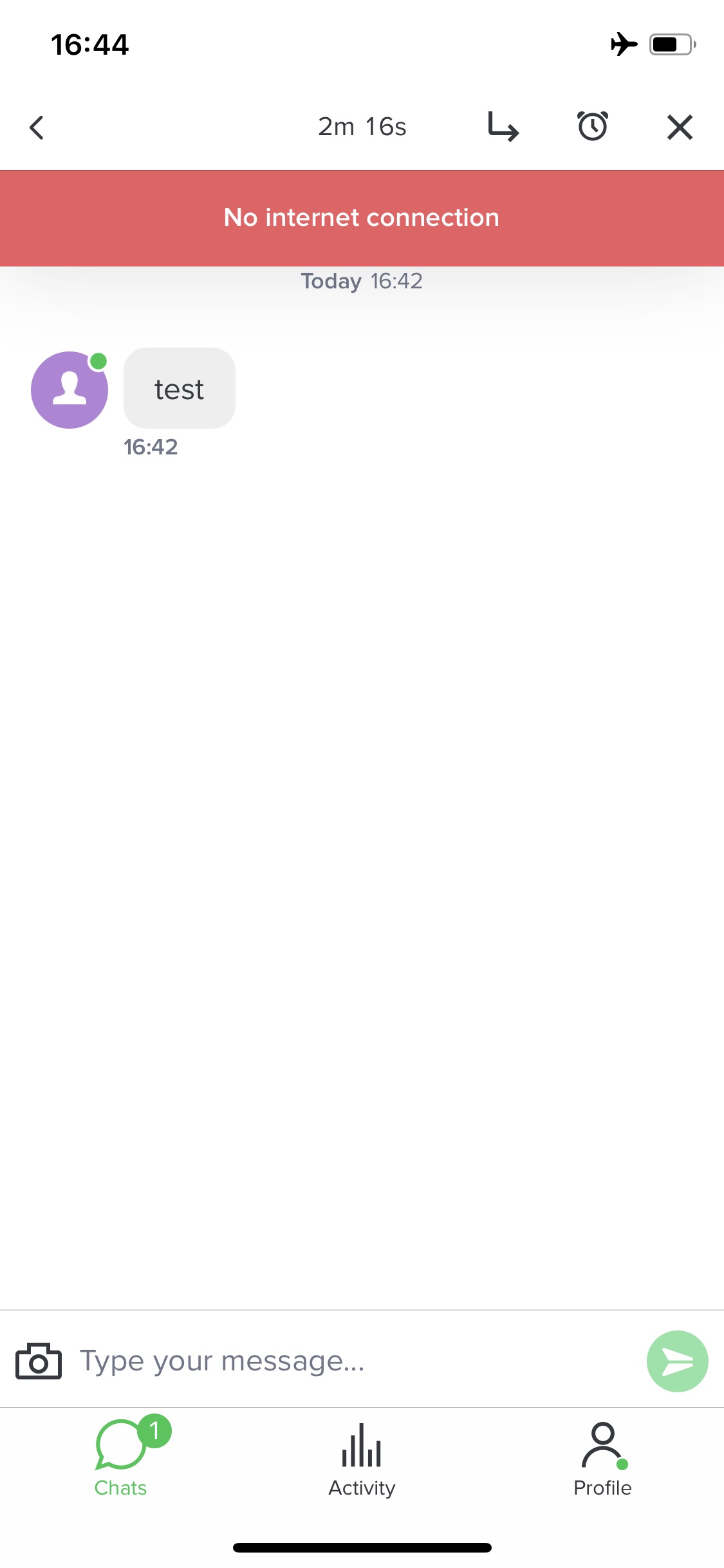Tap the Today 16:42 date header
The image size is (724, 1568).
[x=362, y=281]
